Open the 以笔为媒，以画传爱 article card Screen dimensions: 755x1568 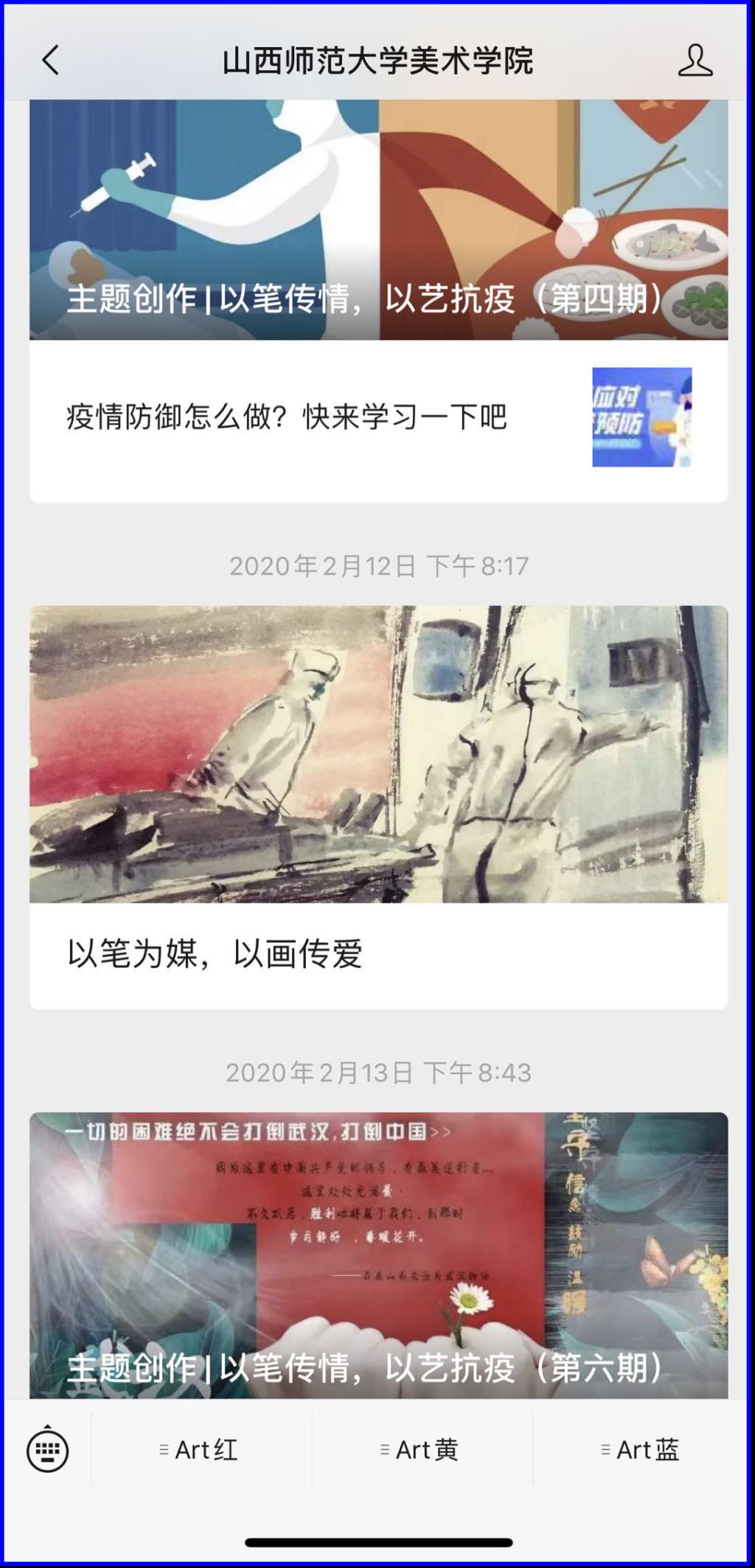(x=377, y=807)
